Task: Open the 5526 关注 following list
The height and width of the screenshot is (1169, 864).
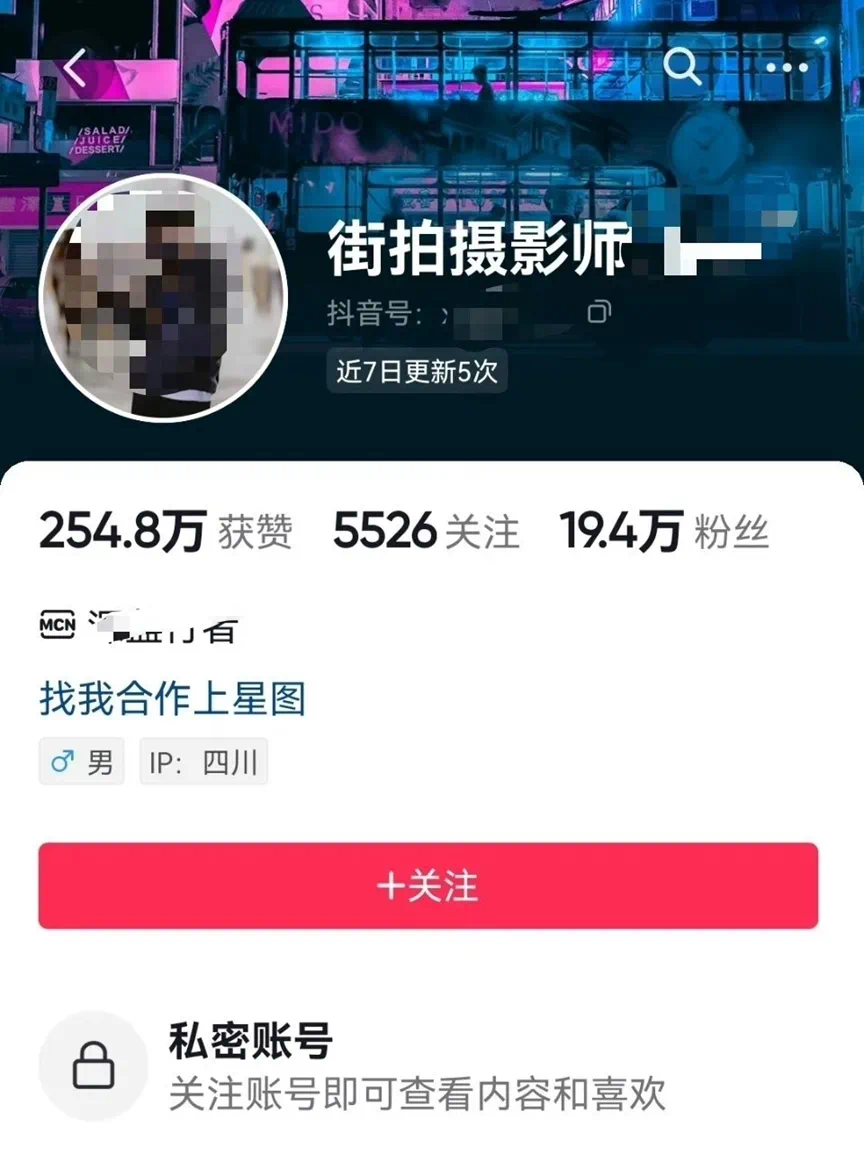Action: [426, 532]
